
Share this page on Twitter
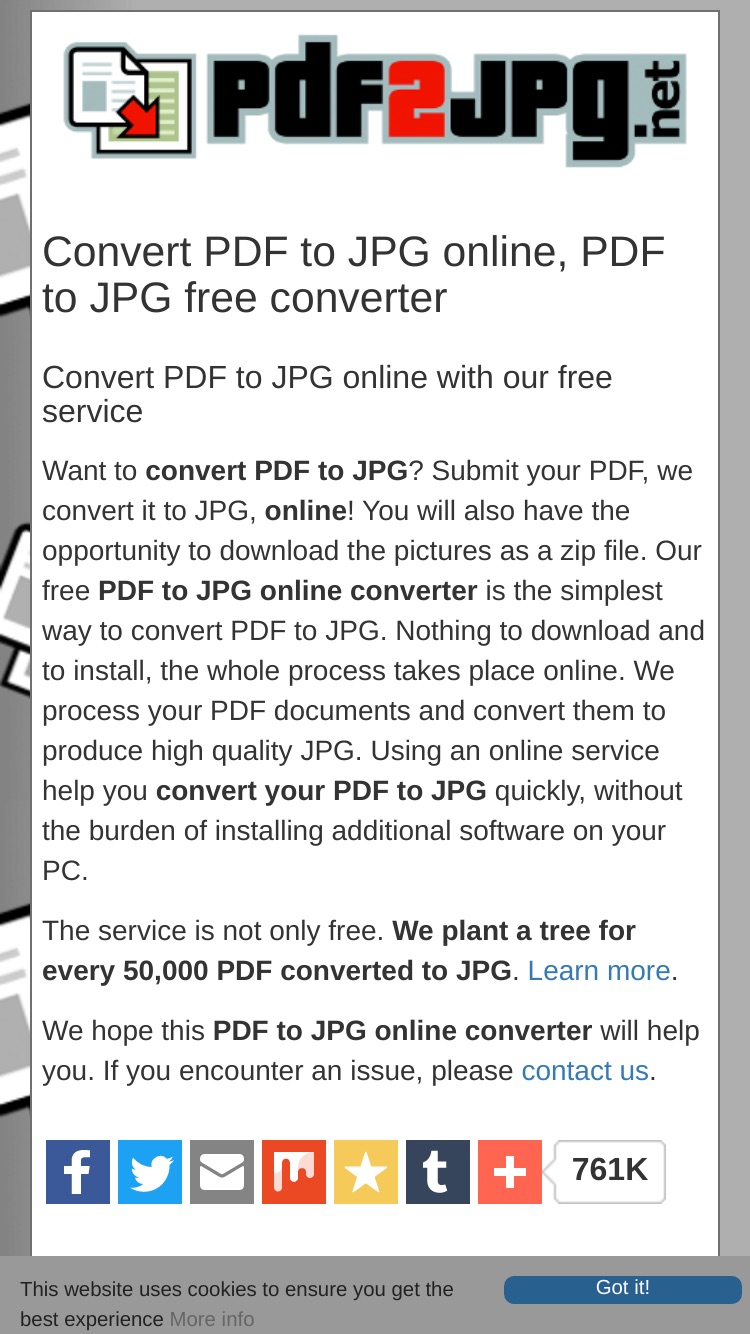point(150,1172)
